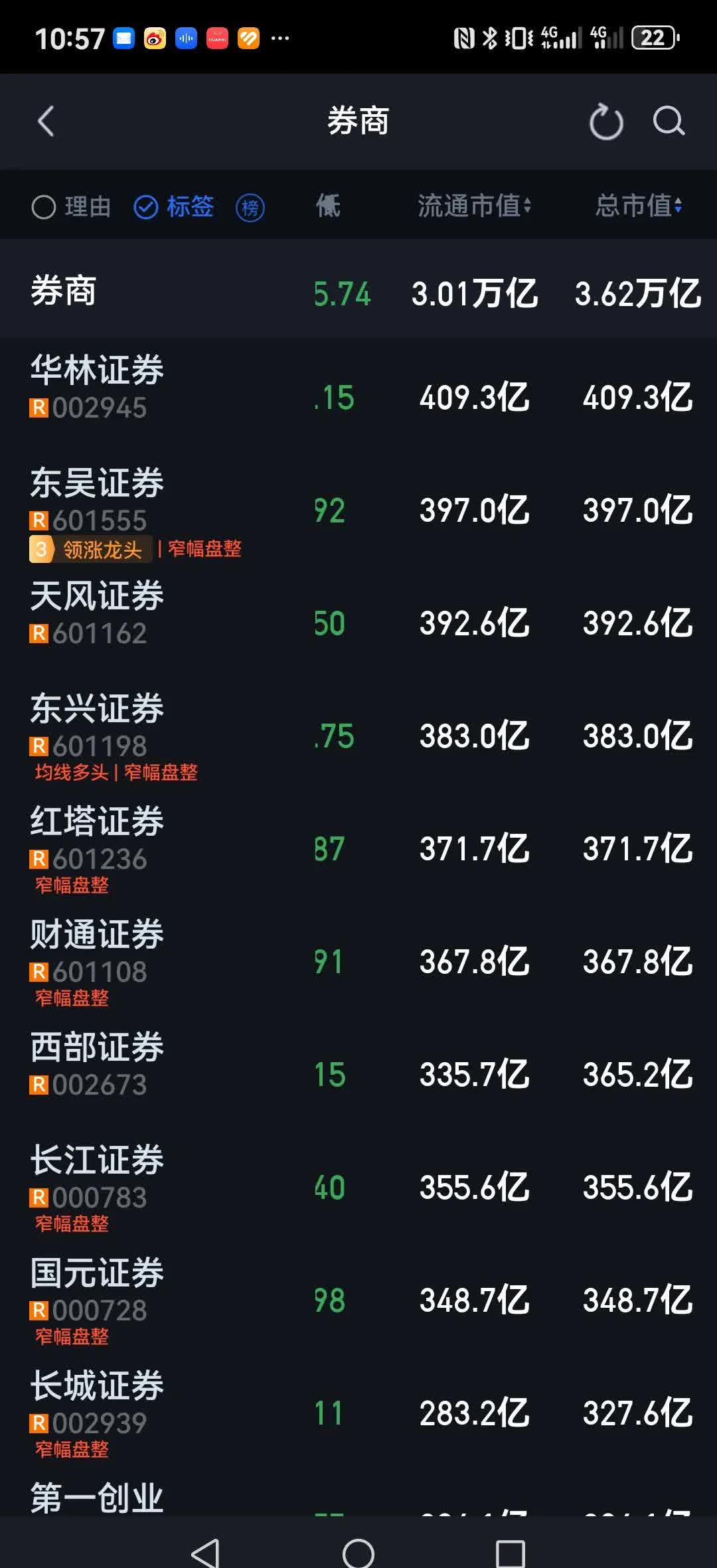Tap the R icon beside 东吴证券 601555

coord(39,520)
